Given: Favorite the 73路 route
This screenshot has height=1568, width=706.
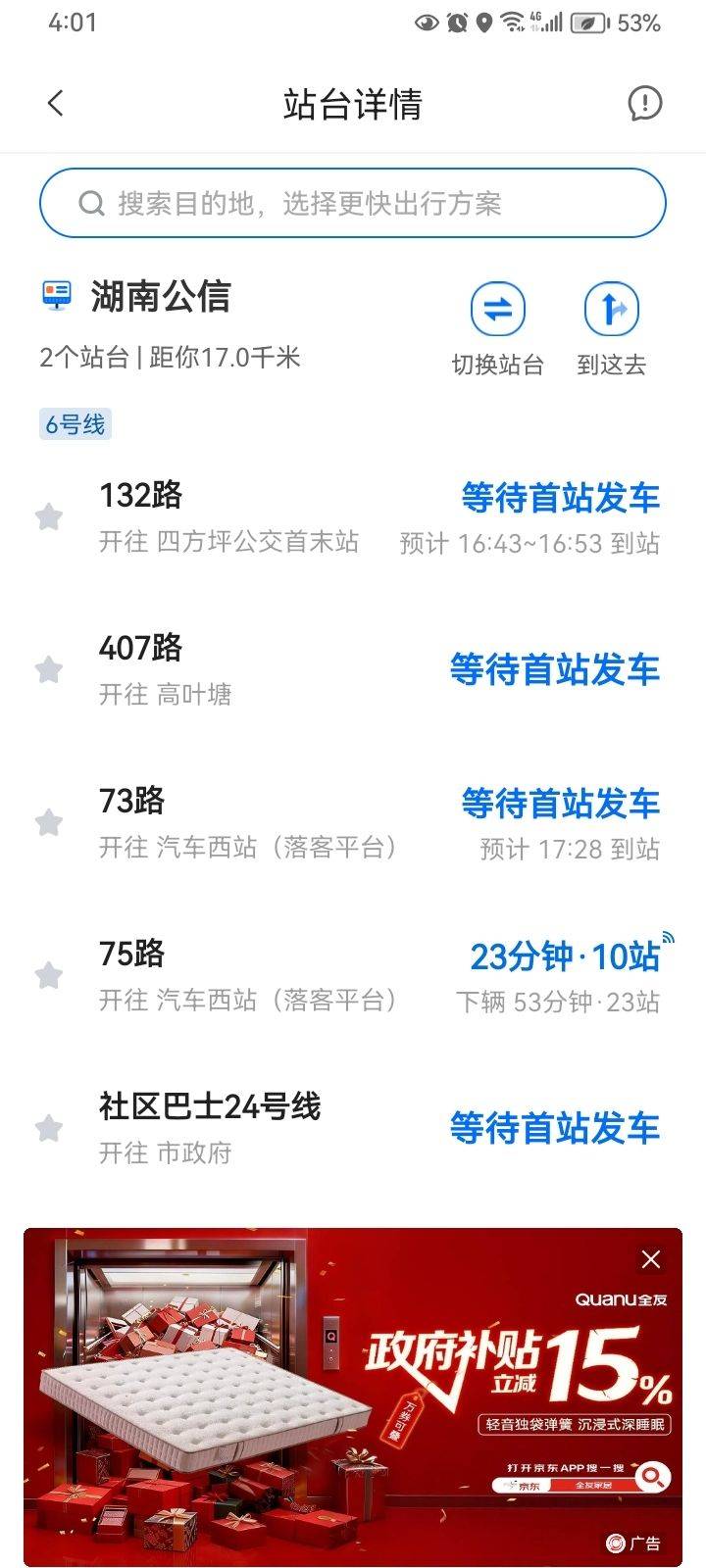Looking at the screenshot, I should [x=49, y=823].
